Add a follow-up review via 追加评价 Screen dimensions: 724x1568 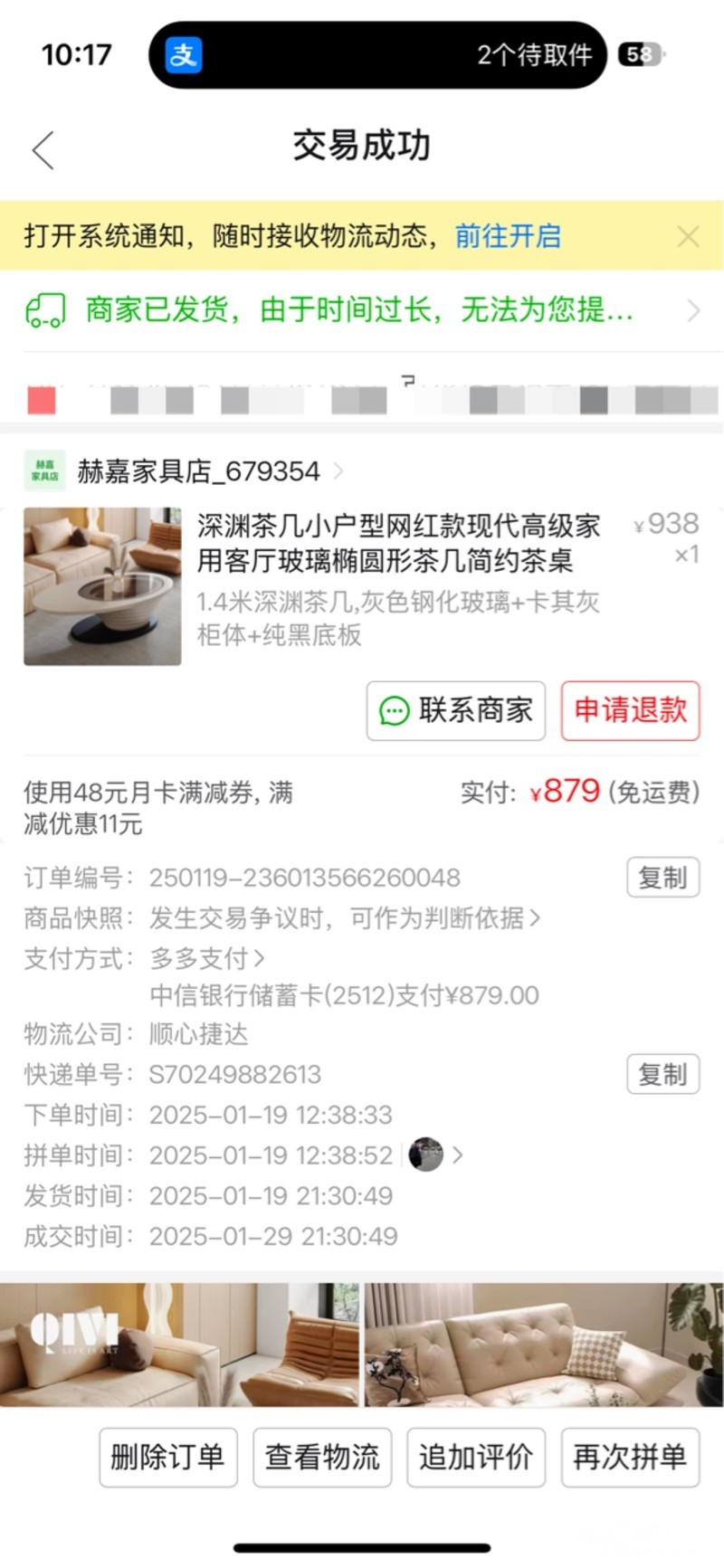(x=476, y=1457)
